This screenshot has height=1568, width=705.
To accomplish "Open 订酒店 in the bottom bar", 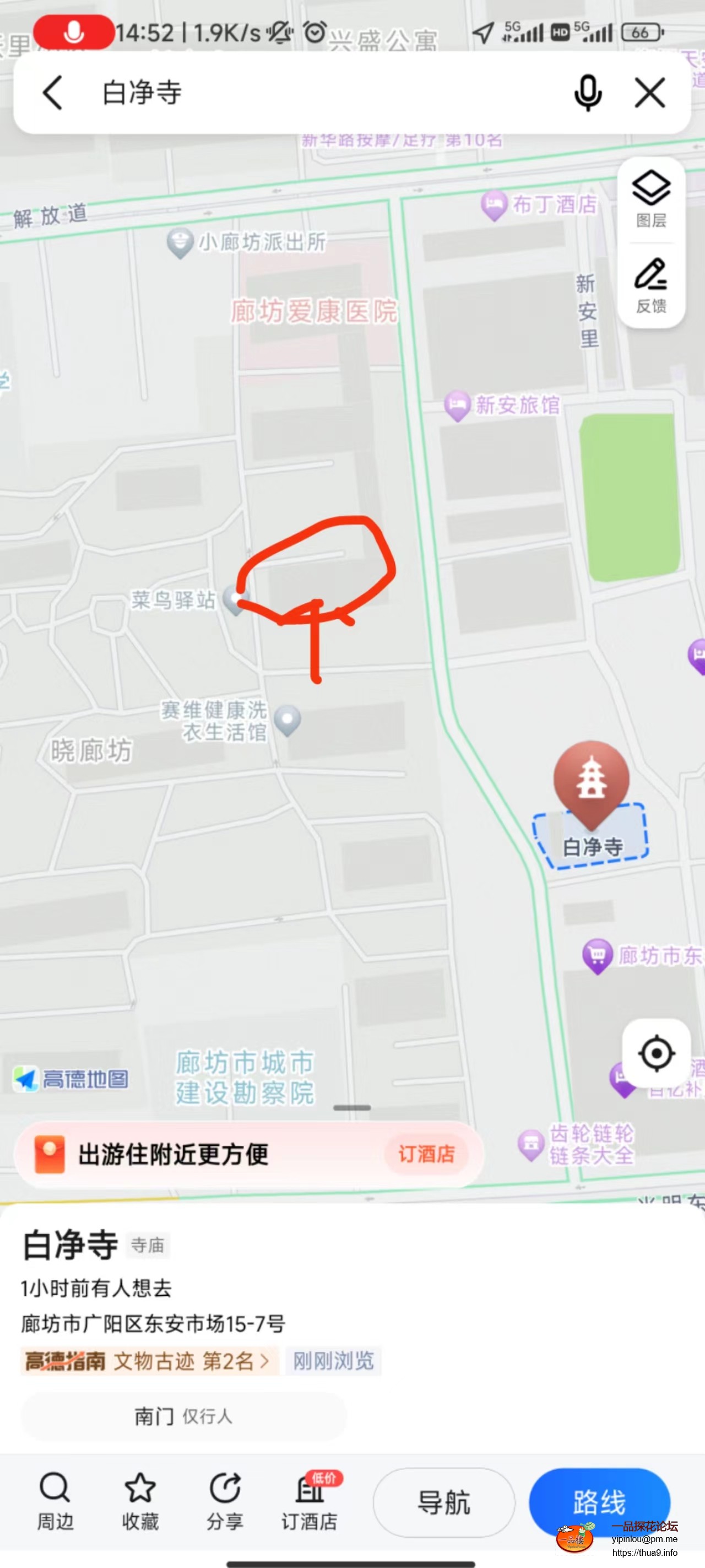I will point(310,1501).
